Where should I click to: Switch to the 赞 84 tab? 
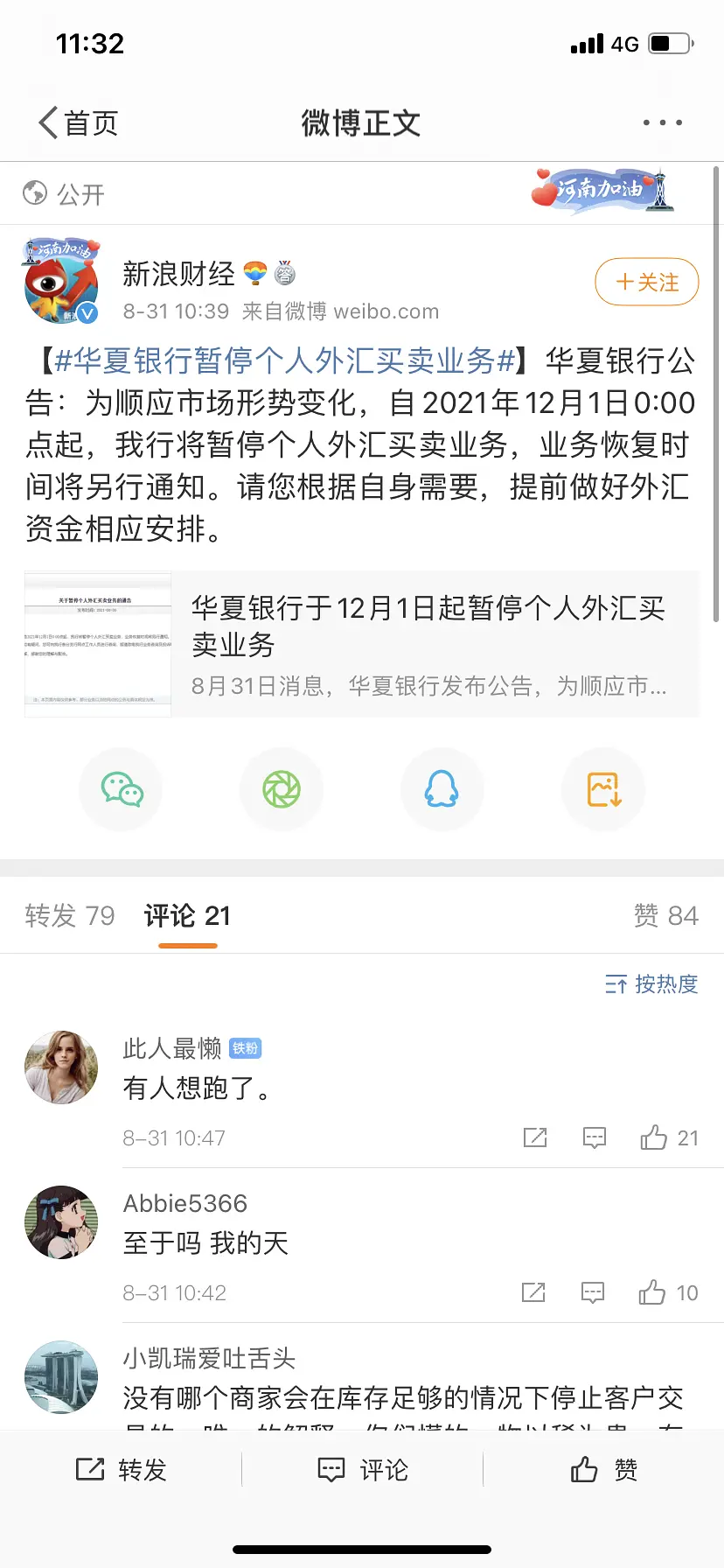coord(665,915)
